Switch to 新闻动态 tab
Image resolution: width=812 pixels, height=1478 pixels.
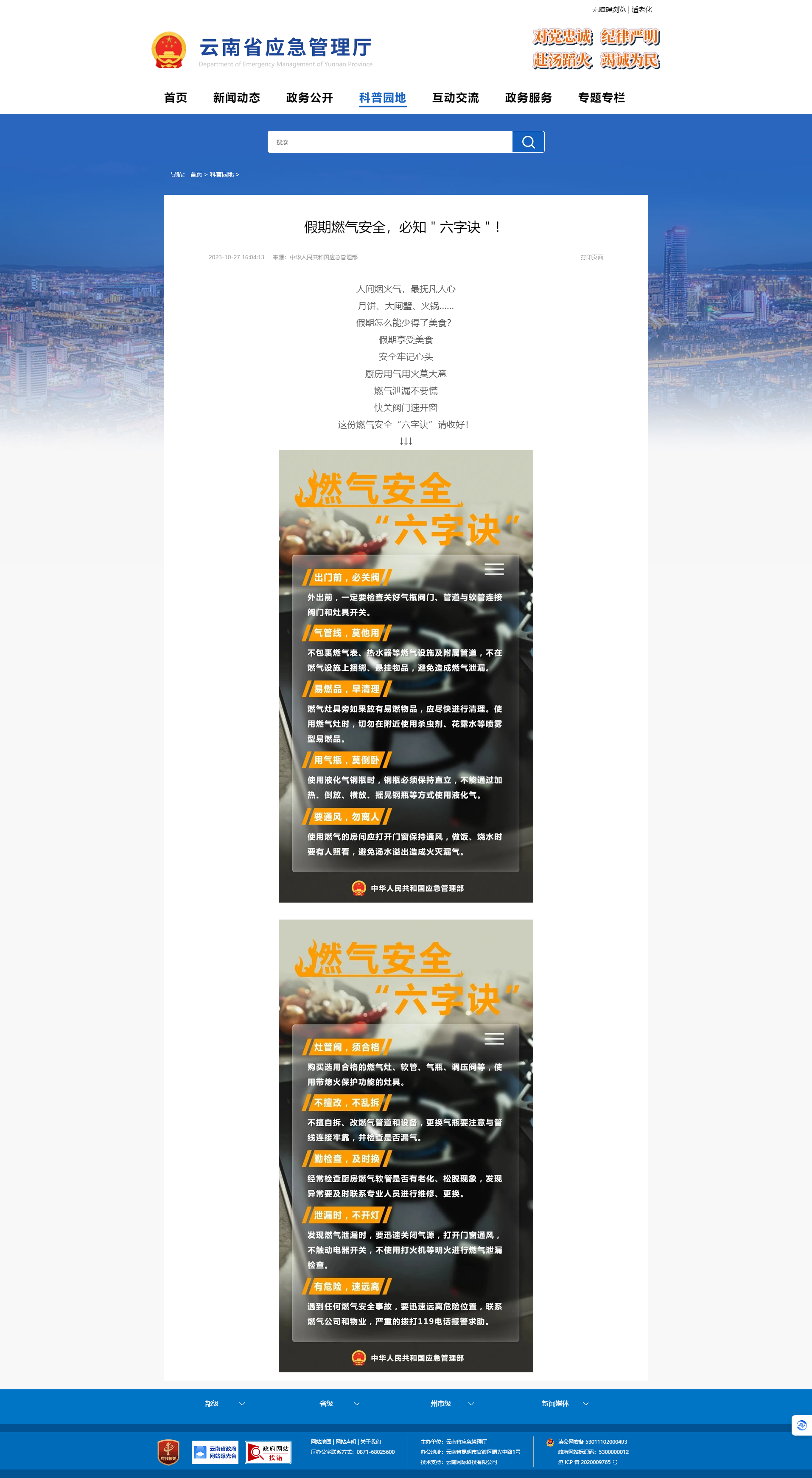pos(236,98)
